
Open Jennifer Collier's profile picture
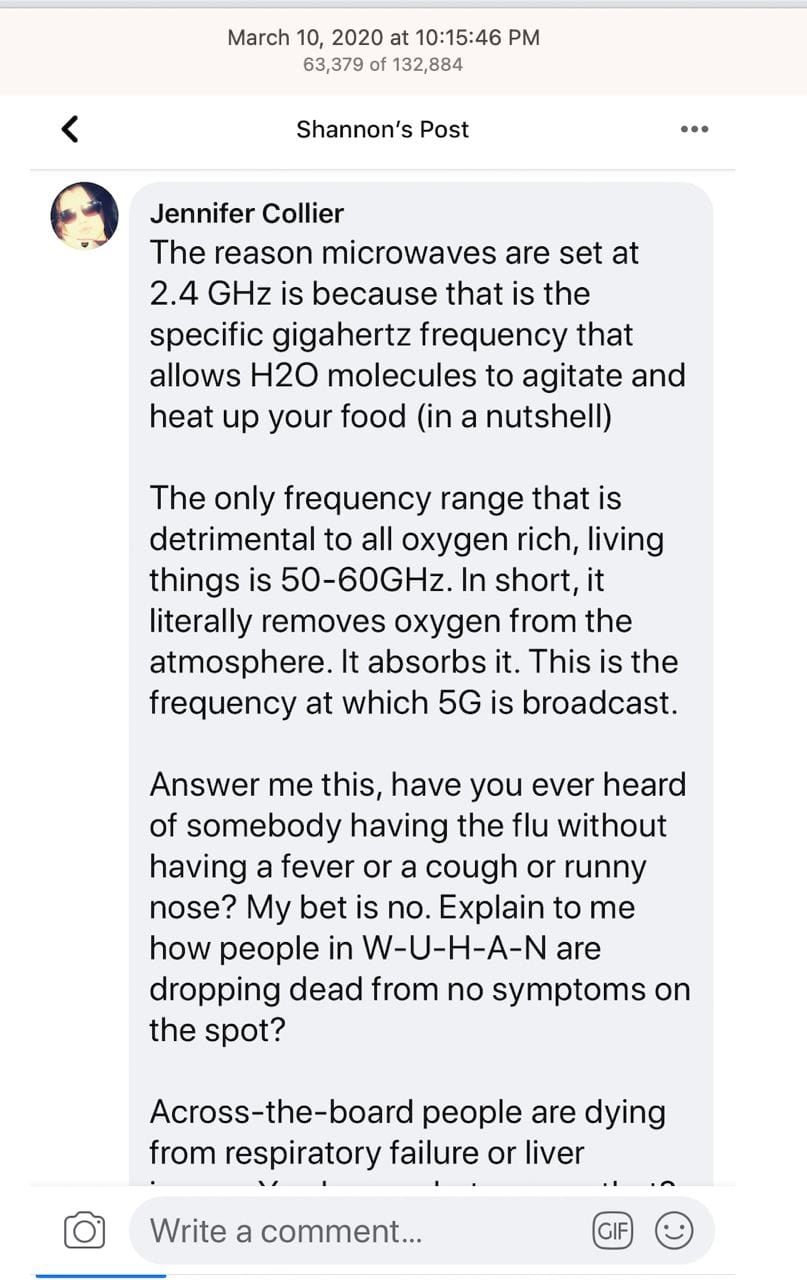tap(84, 216)
